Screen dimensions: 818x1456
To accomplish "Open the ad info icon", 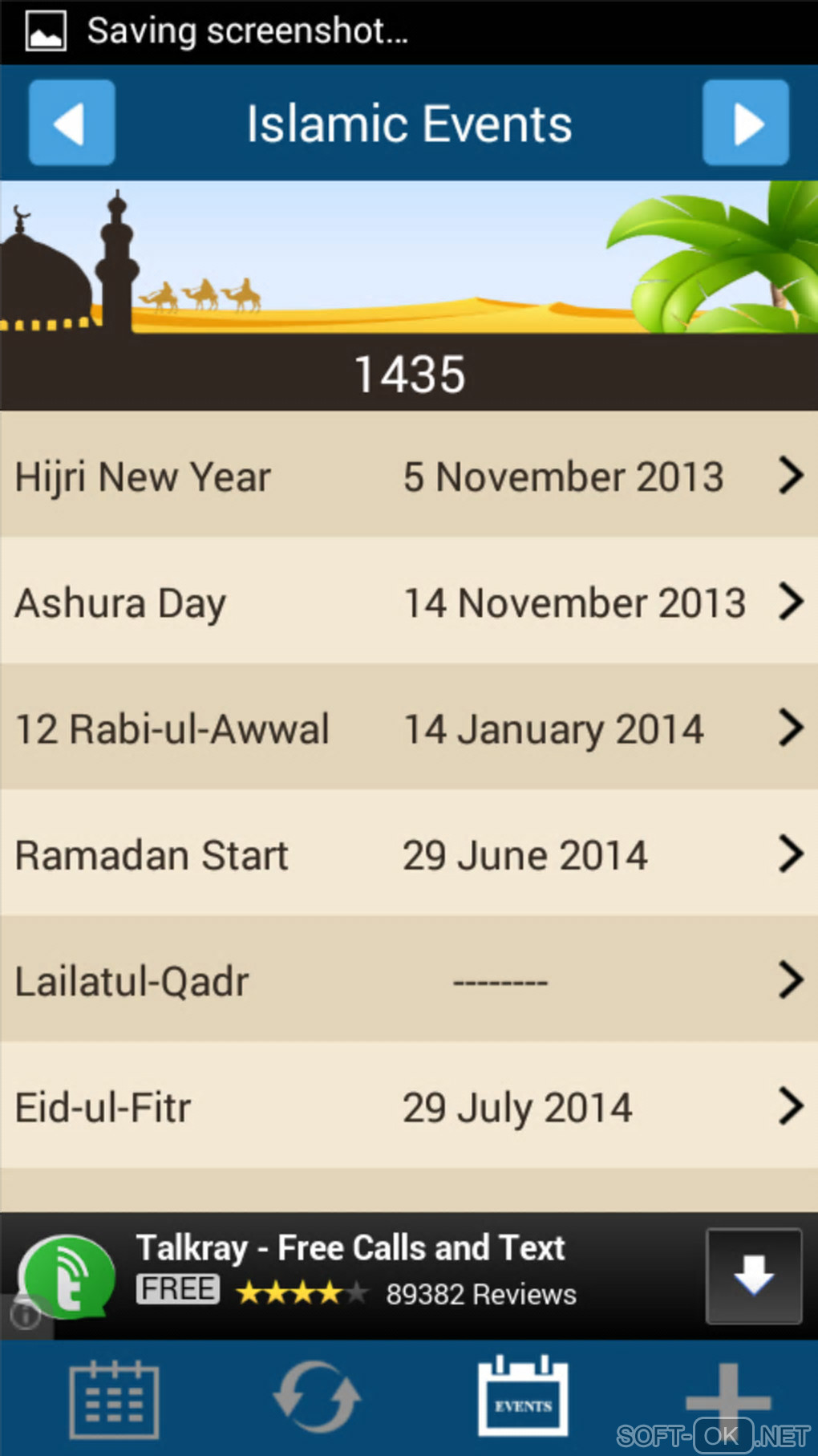I will click(26, 1314).
